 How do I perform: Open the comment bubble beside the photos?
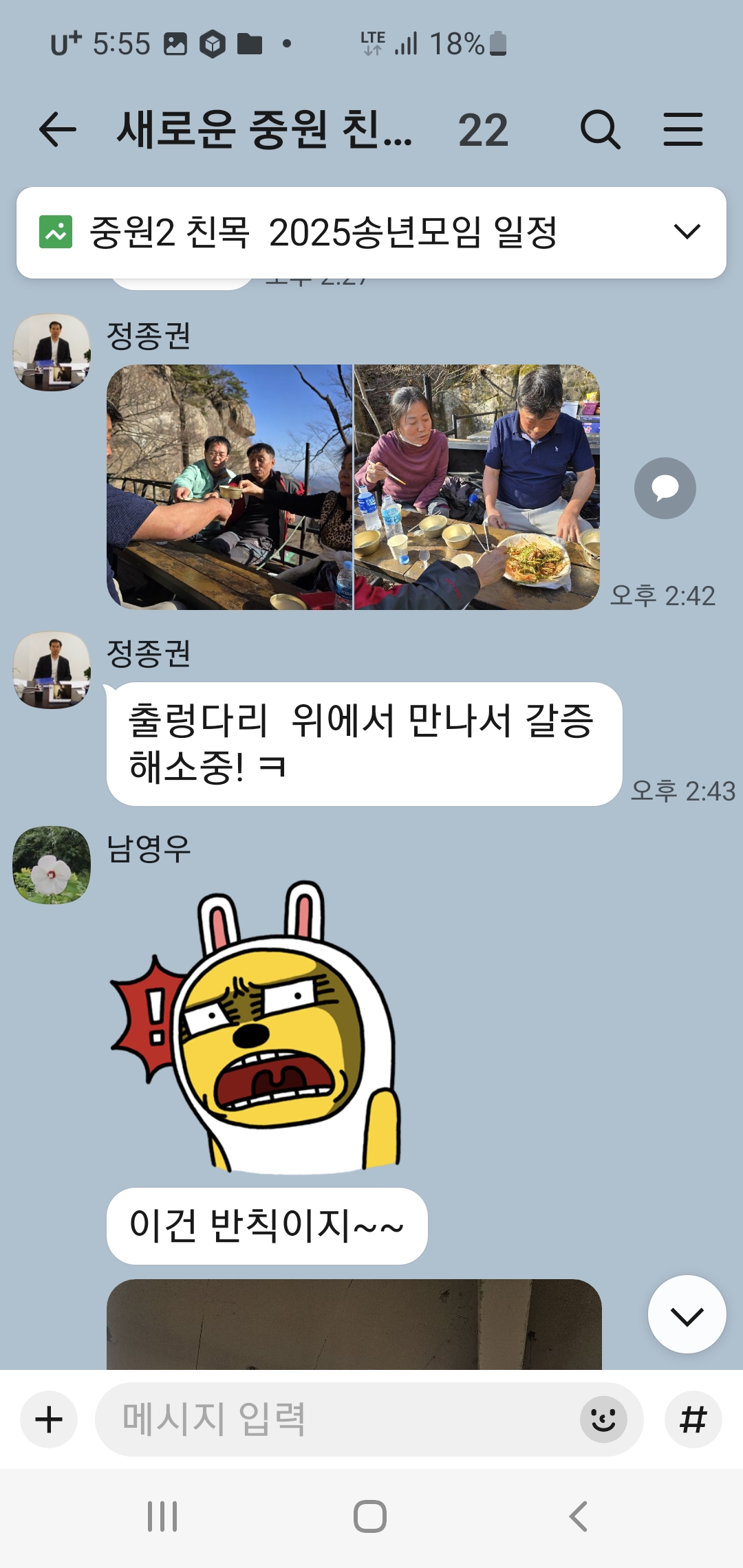point(665,488)
